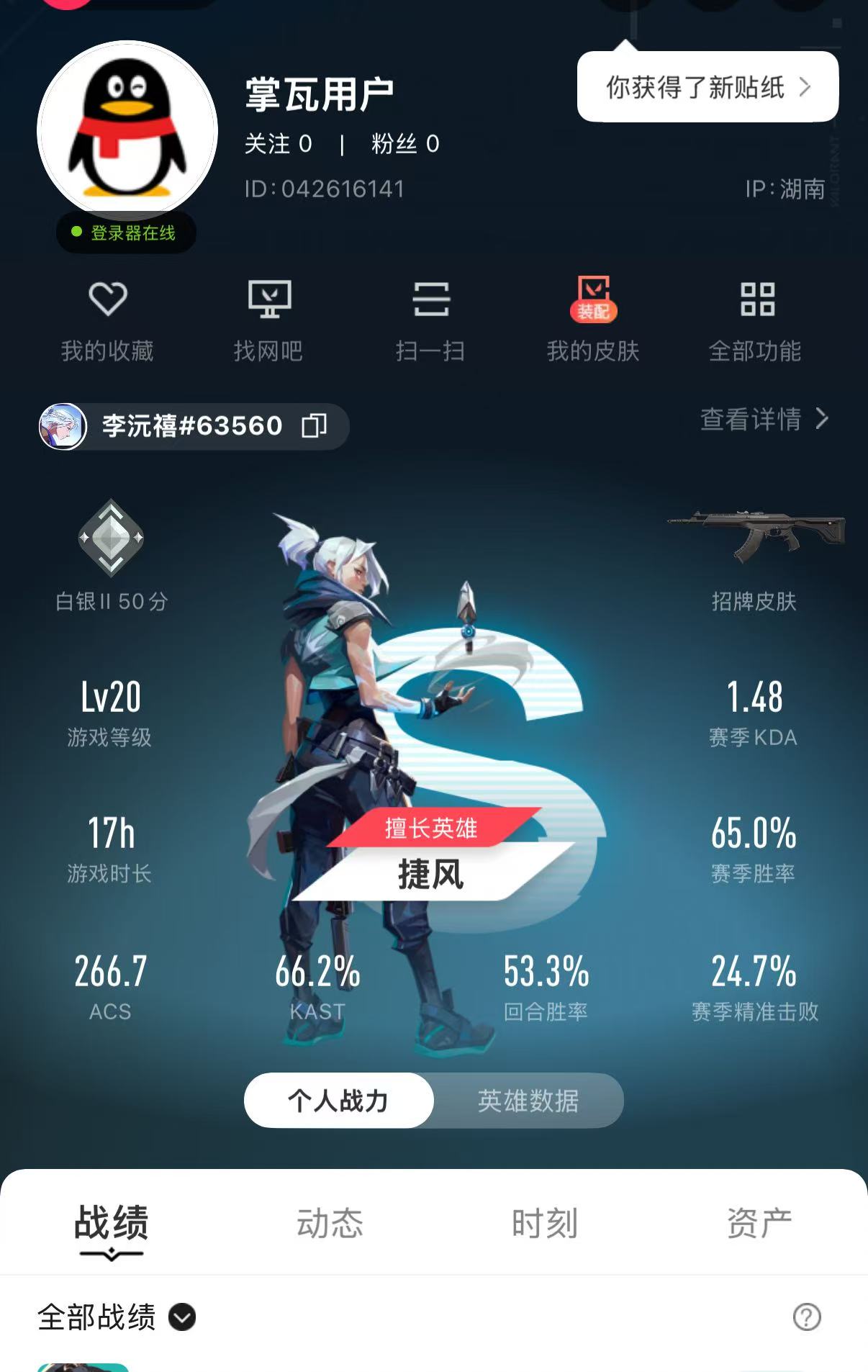Viewport: 868px width, 1372px height.
Task: Switch to the 时刻 tab
Action: (544, 1224)
